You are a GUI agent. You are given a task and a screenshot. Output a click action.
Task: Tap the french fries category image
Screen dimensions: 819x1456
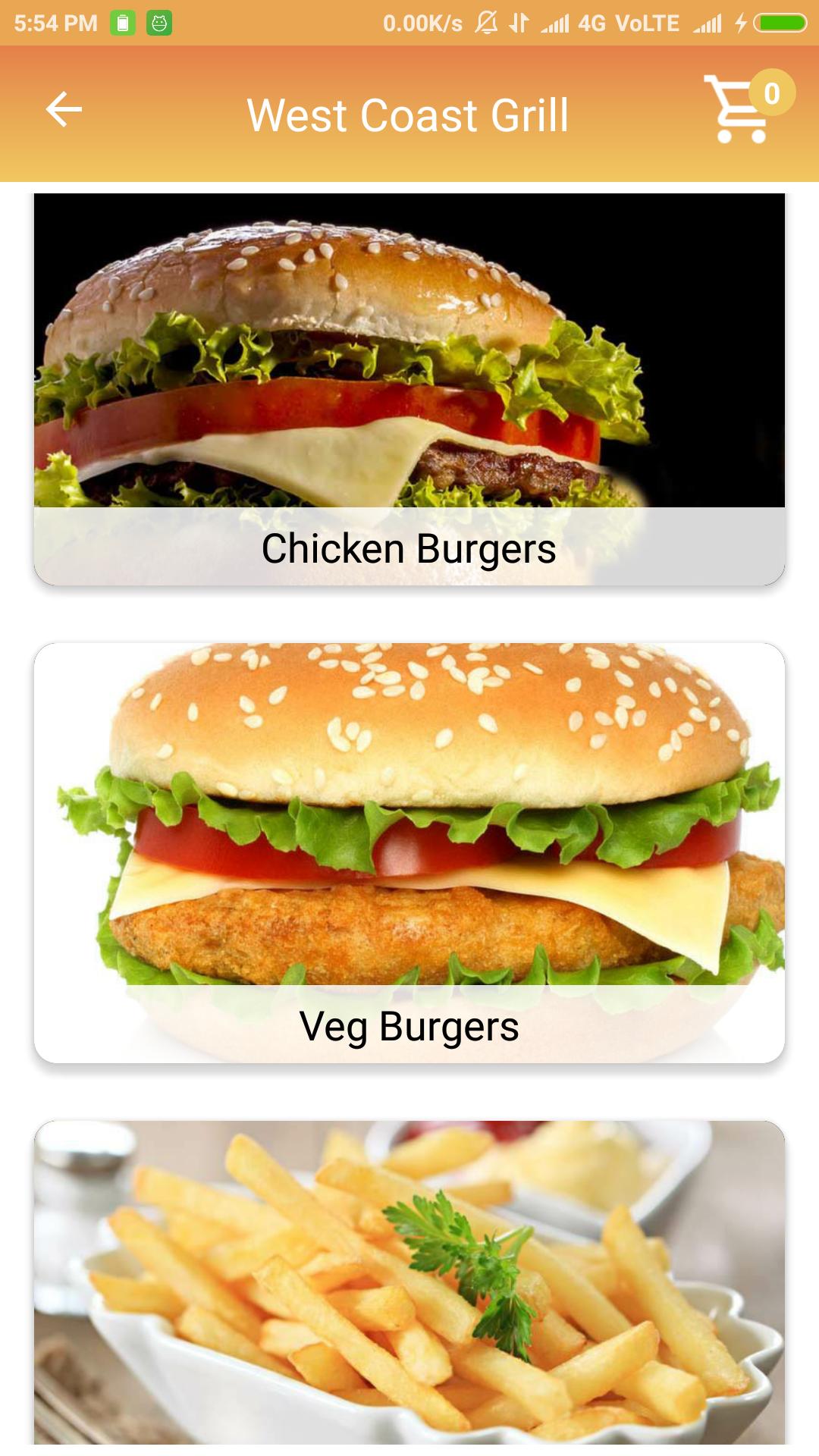click(x=409, y=1289)
